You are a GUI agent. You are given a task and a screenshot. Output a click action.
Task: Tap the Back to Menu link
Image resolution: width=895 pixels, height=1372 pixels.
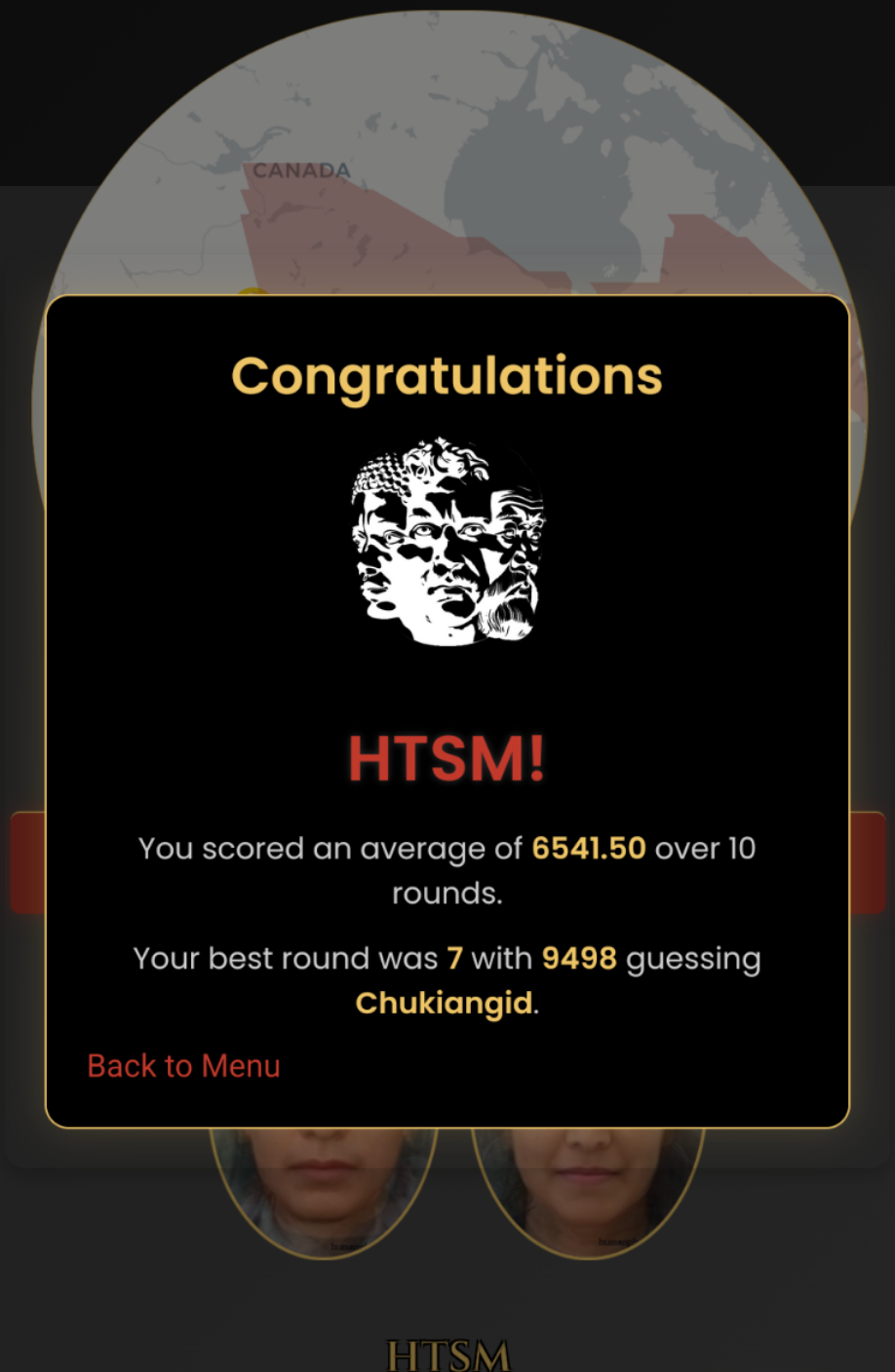pyautogui.click(x=183, y=1066)
